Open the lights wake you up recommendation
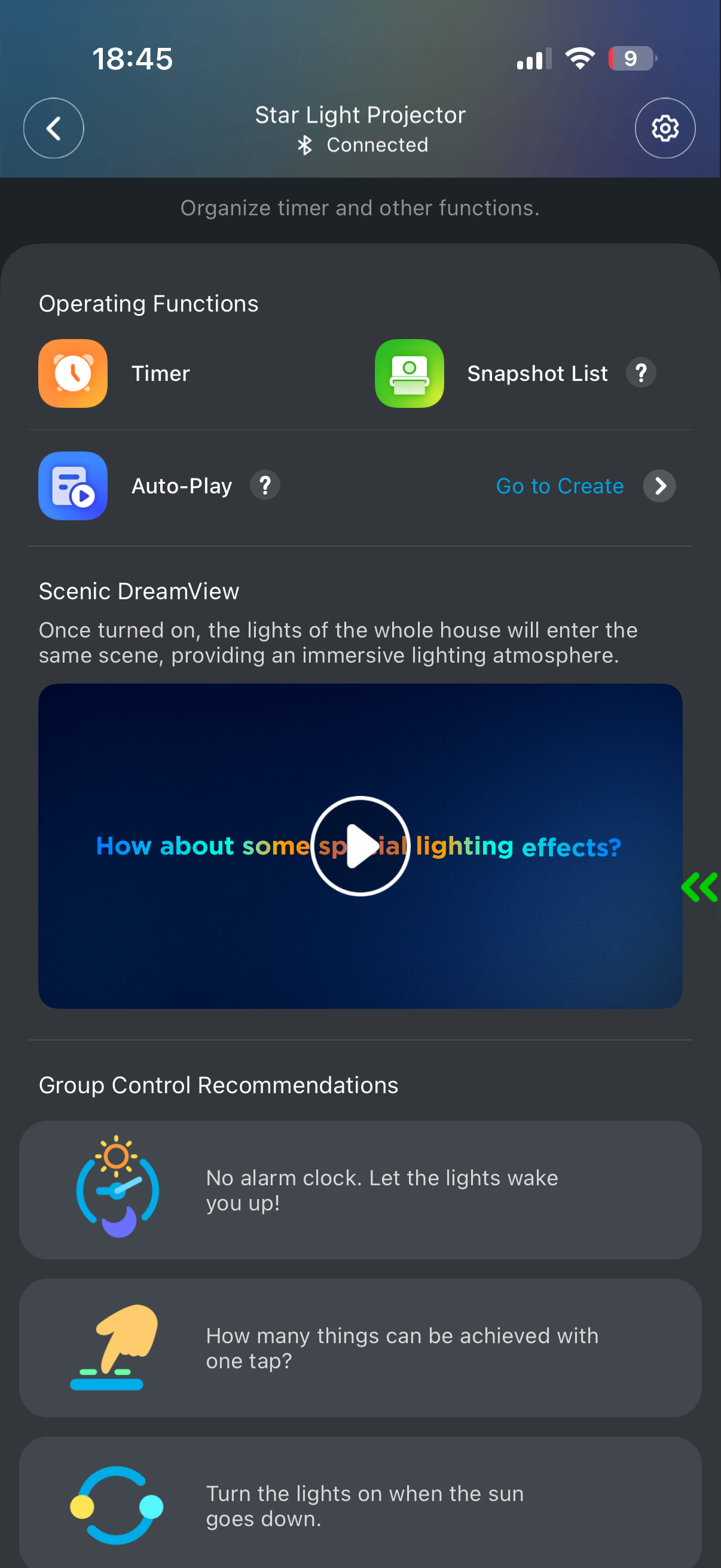The image size is (721, 1568). (x=360, y=1190)
